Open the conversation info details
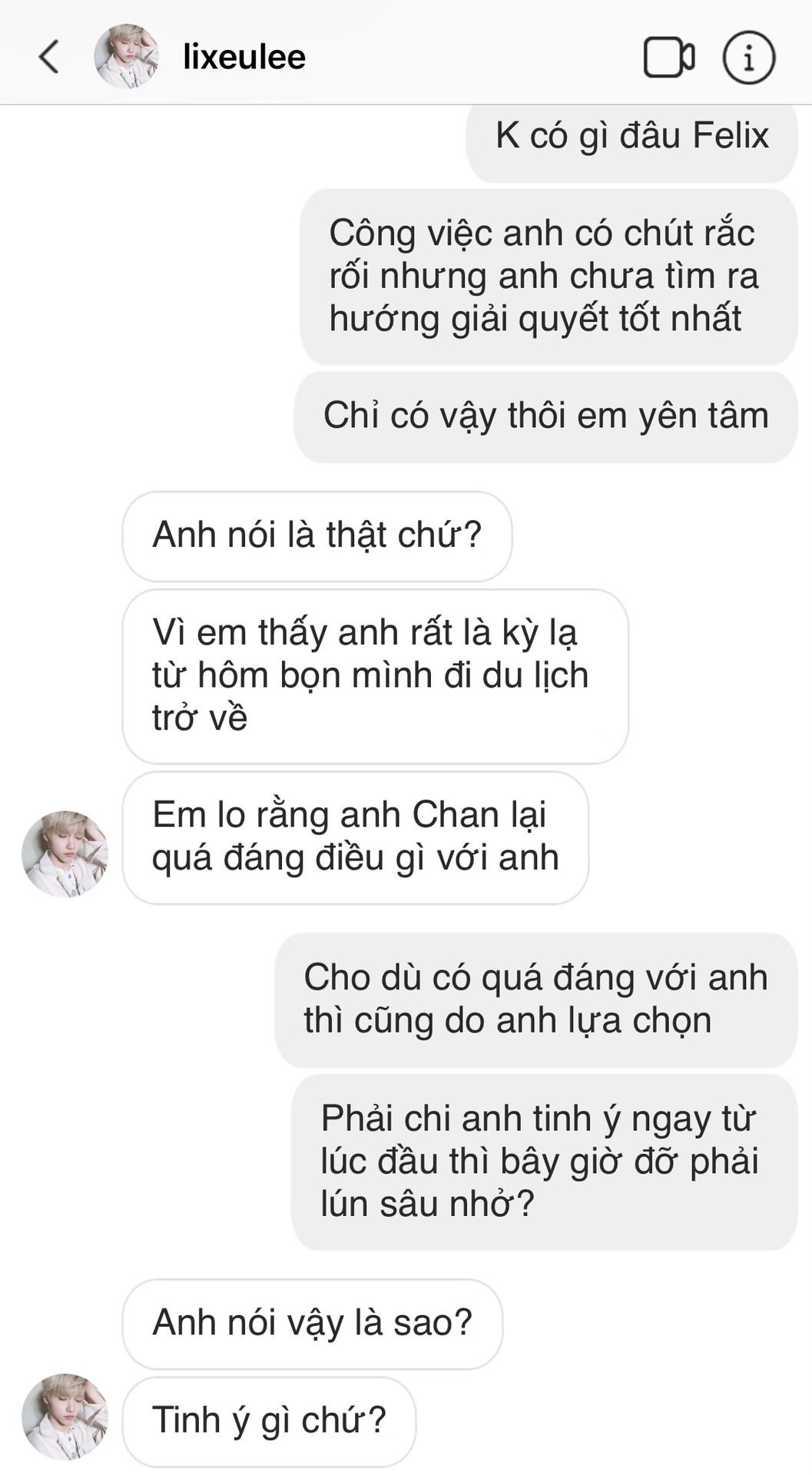Image resolution: width=812 pixels, height=1475 pixels. tap(748, 58)
